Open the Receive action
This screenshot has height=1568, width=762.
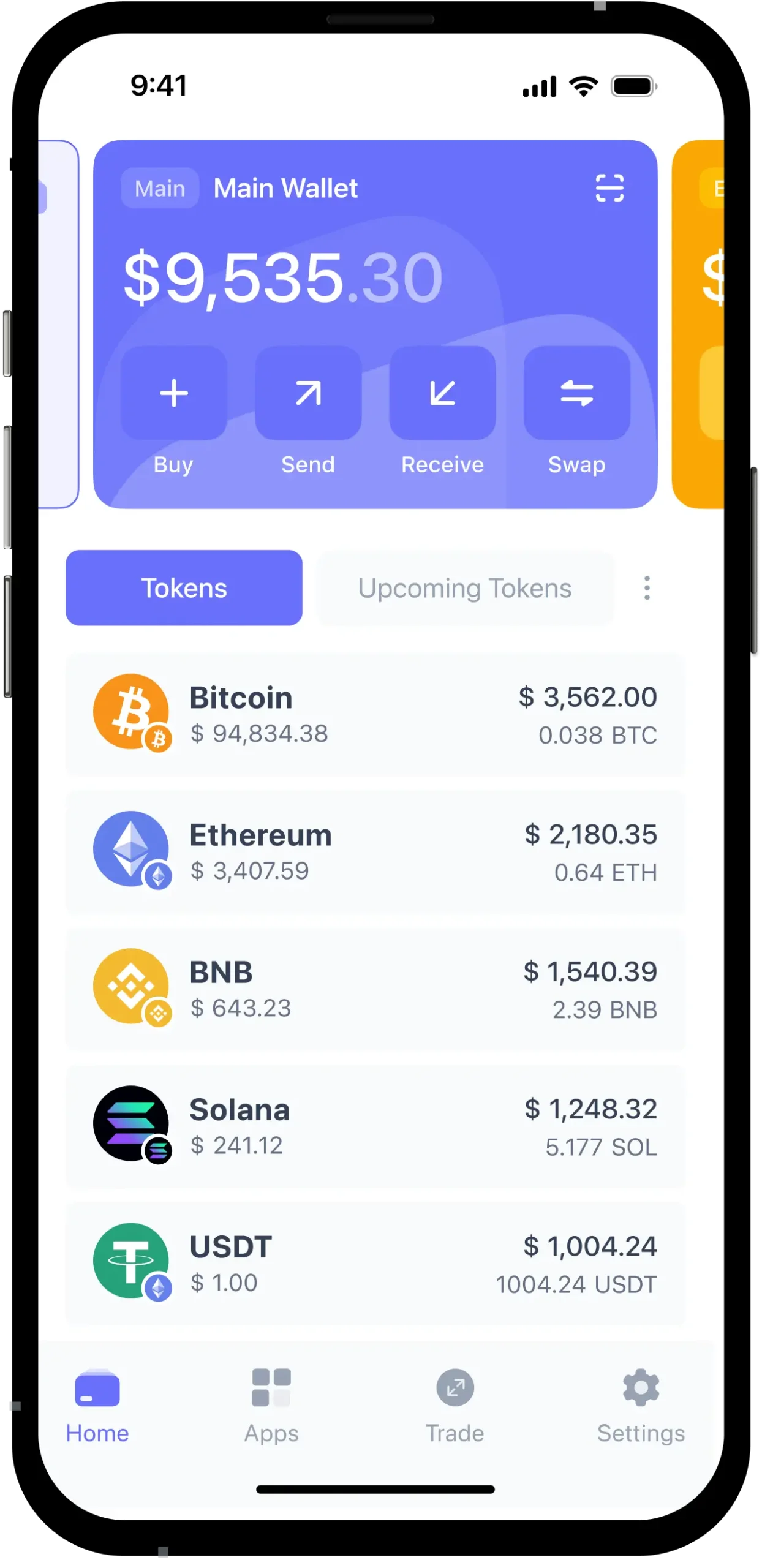442,394
